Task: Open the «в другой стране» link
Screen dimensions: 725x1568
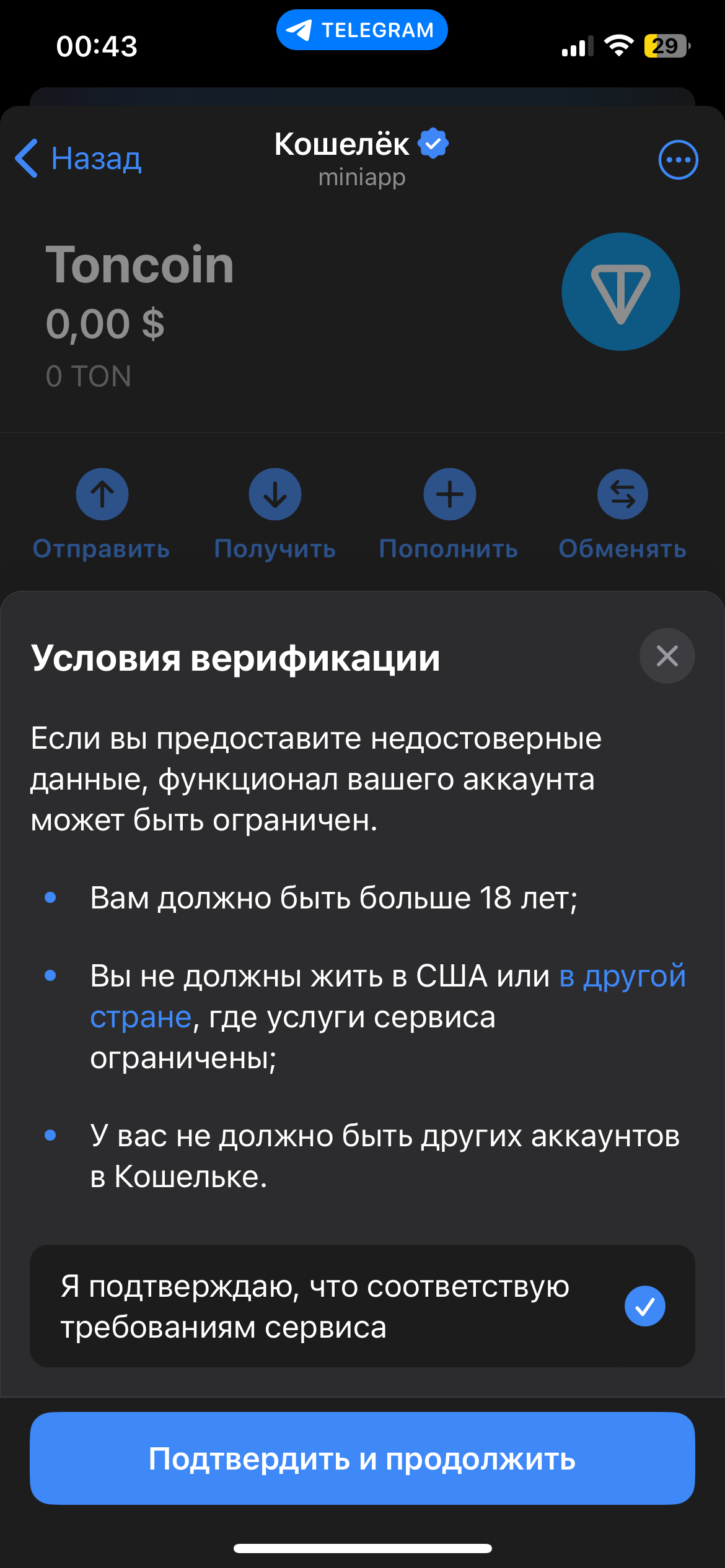Action: (x=387, y=996)
